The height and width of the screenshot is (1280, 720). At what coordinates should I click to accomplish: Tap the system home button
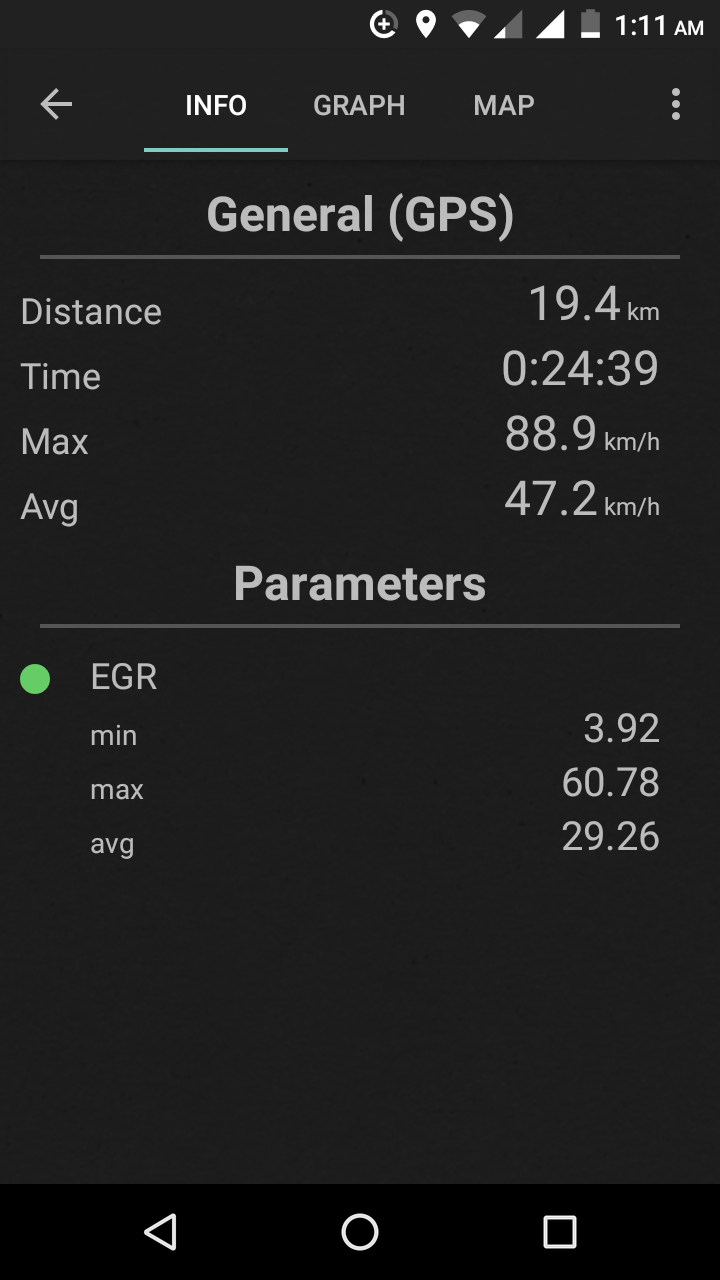coord(360,1232)
